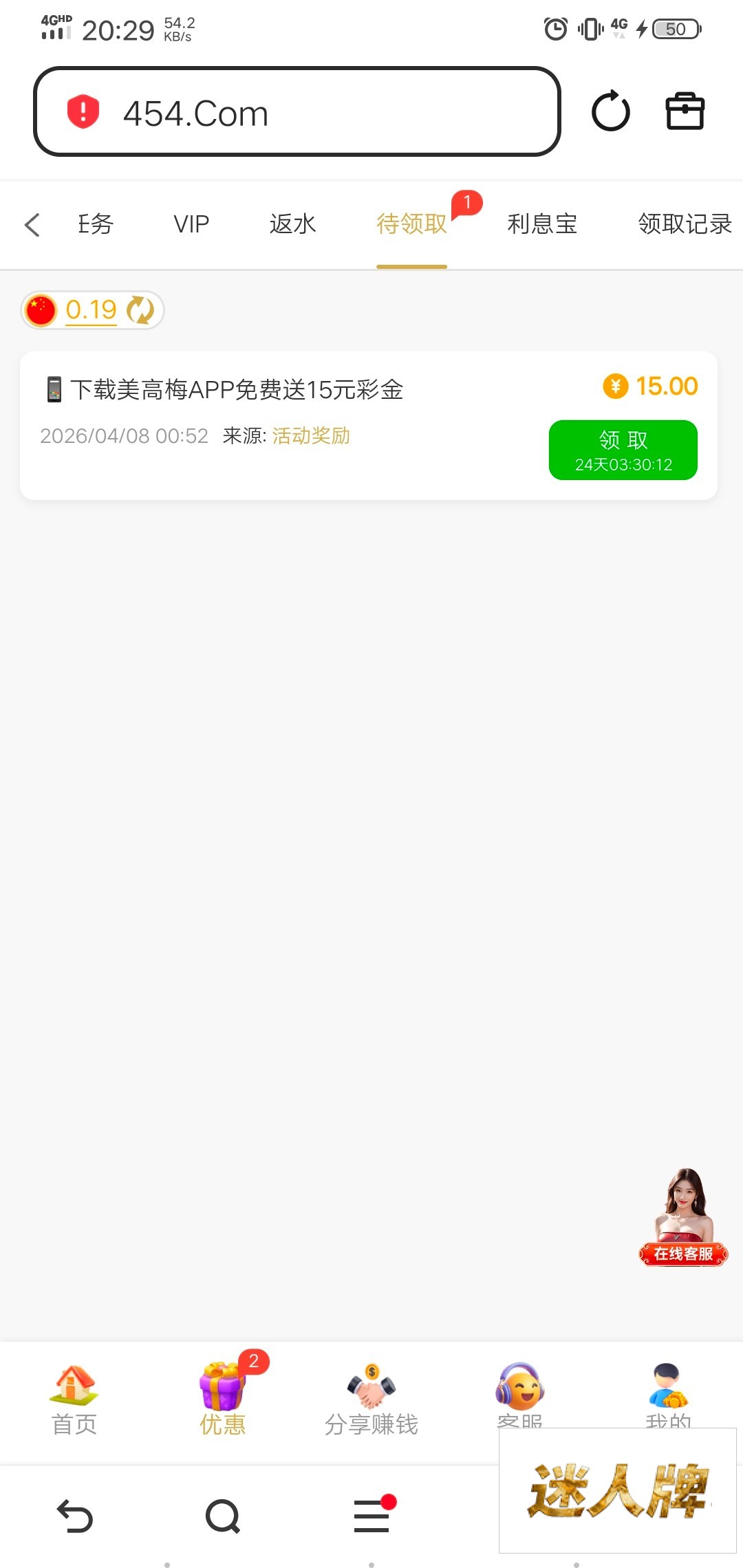Open the 在线客服 floating support

click(683, 1217)
